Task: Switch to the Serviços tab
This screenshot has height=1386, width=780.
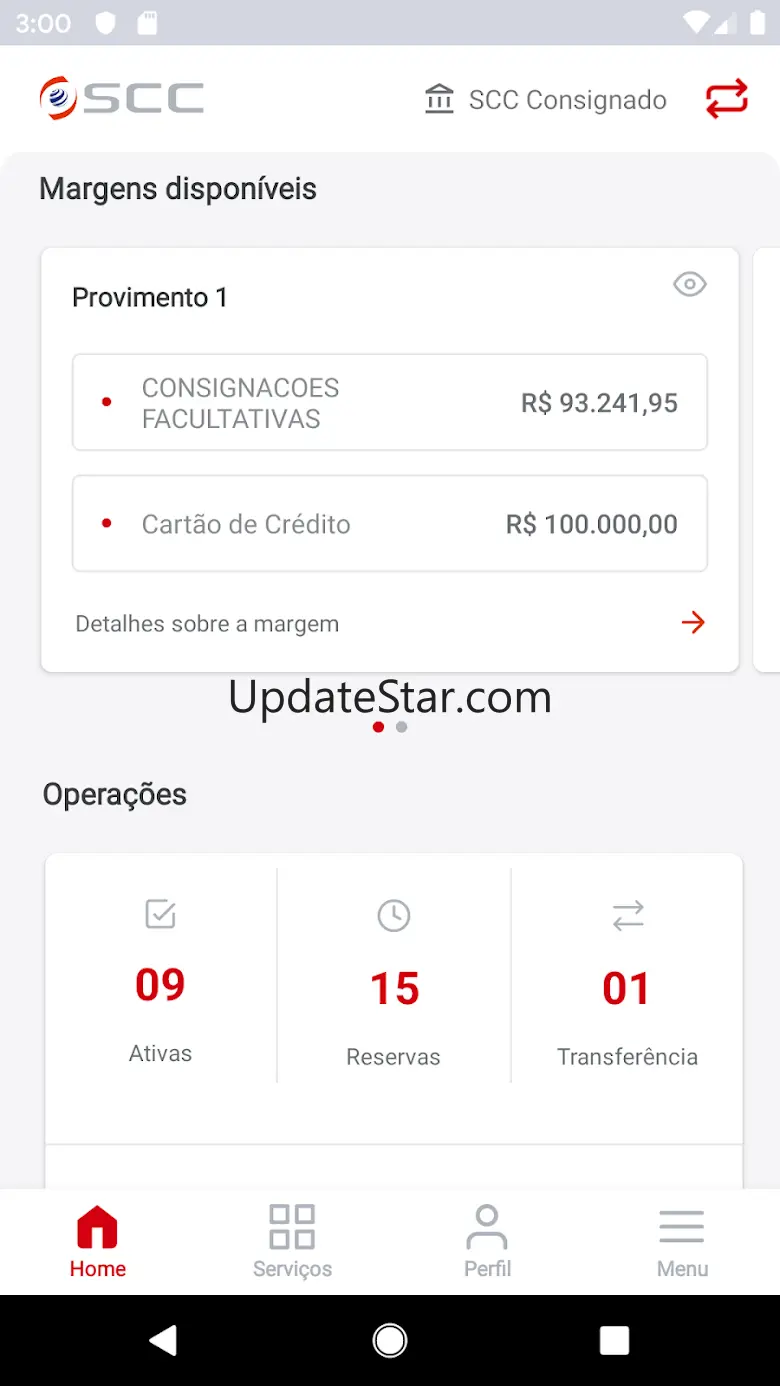Action: (x=292, y=1242)
